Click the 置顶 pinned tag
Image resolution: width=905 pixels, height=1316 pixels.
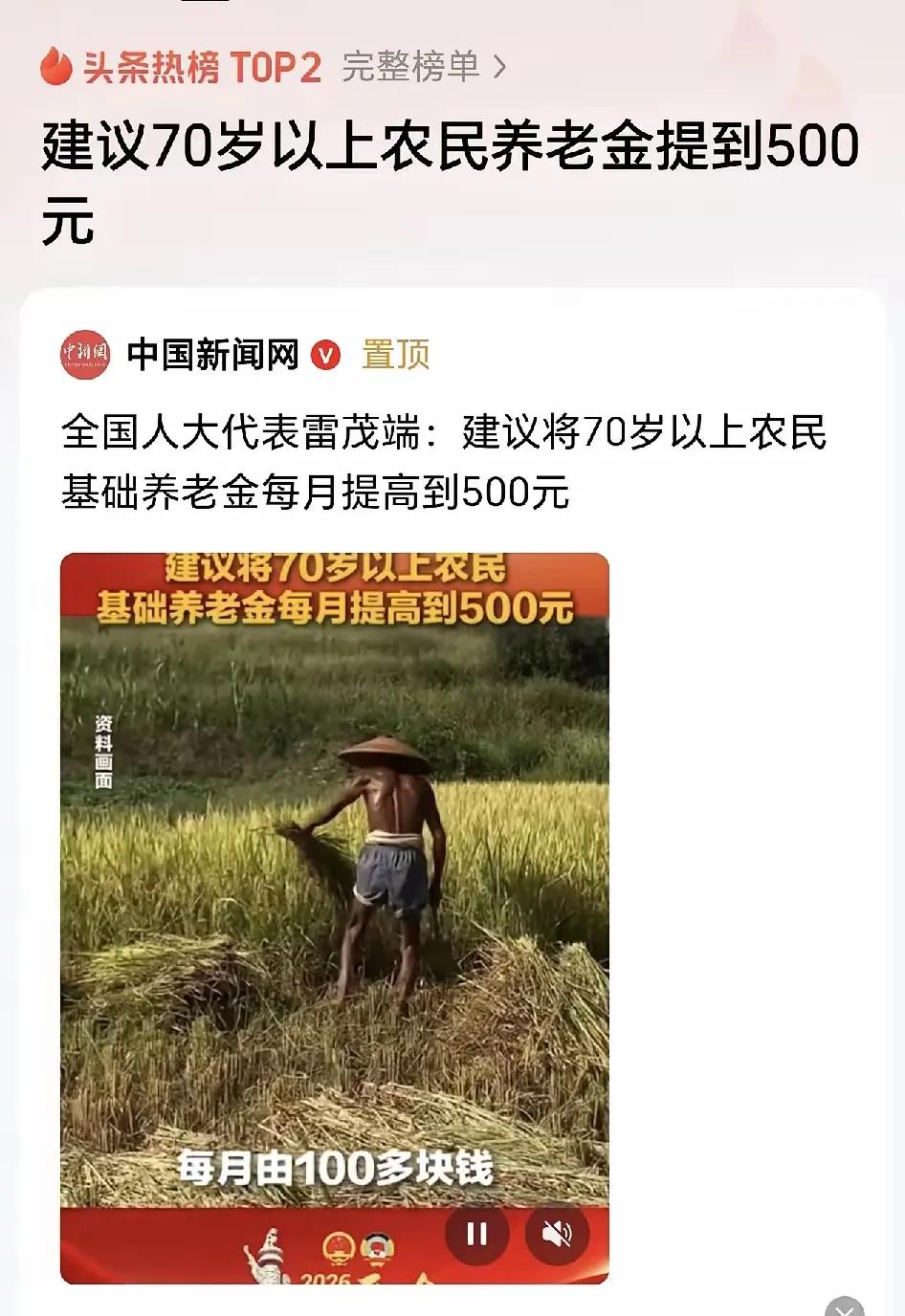394,353
